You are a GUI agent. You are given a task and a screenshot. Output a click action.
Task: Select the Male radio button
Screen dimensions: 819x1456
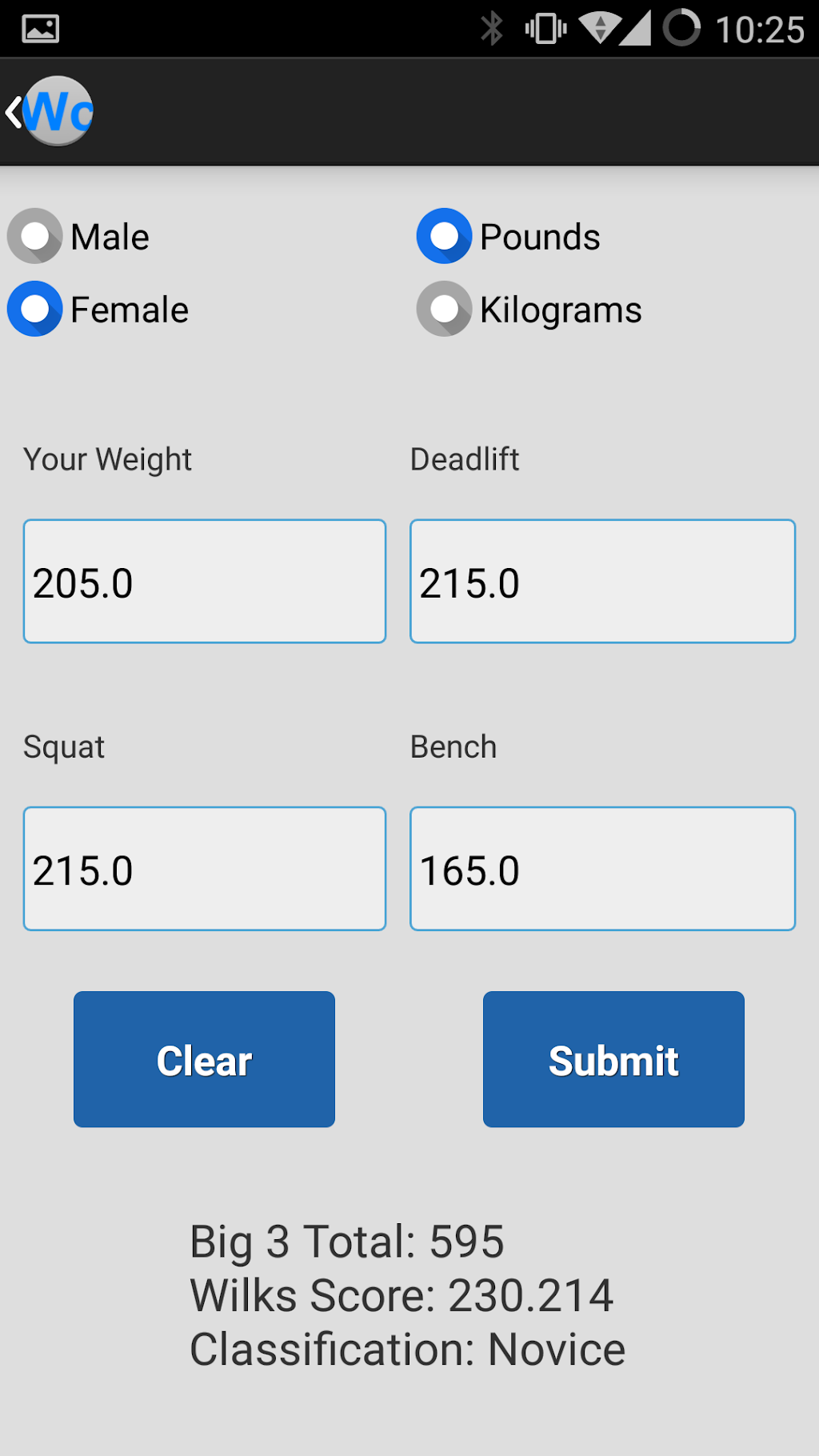[x=35, y=237]
